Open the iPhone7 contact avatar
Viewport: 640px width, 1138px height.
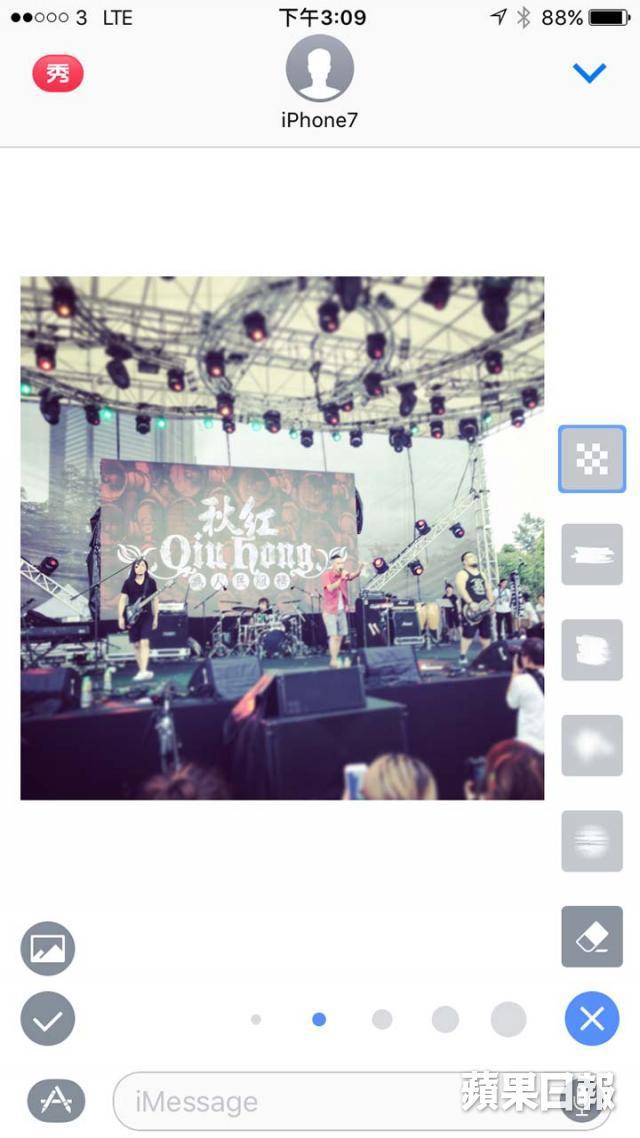(x=319, y=68)
